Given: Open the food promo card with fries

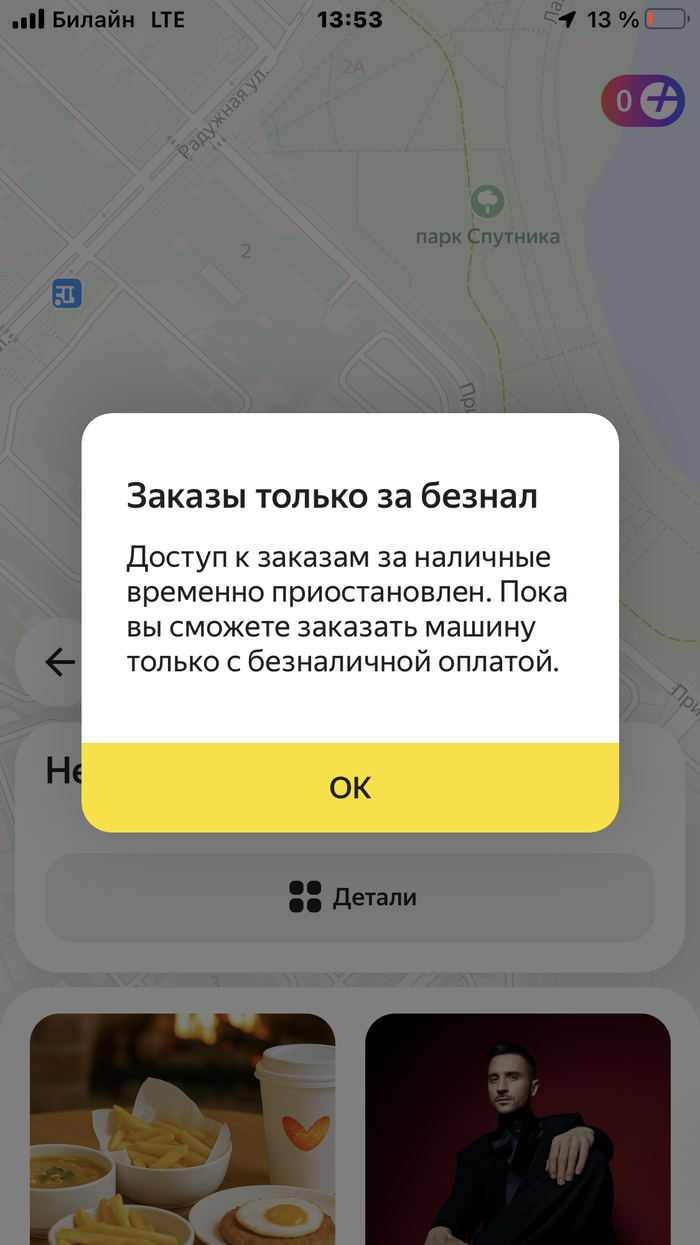Looking at the screenshot, I should pos(182,1130).
